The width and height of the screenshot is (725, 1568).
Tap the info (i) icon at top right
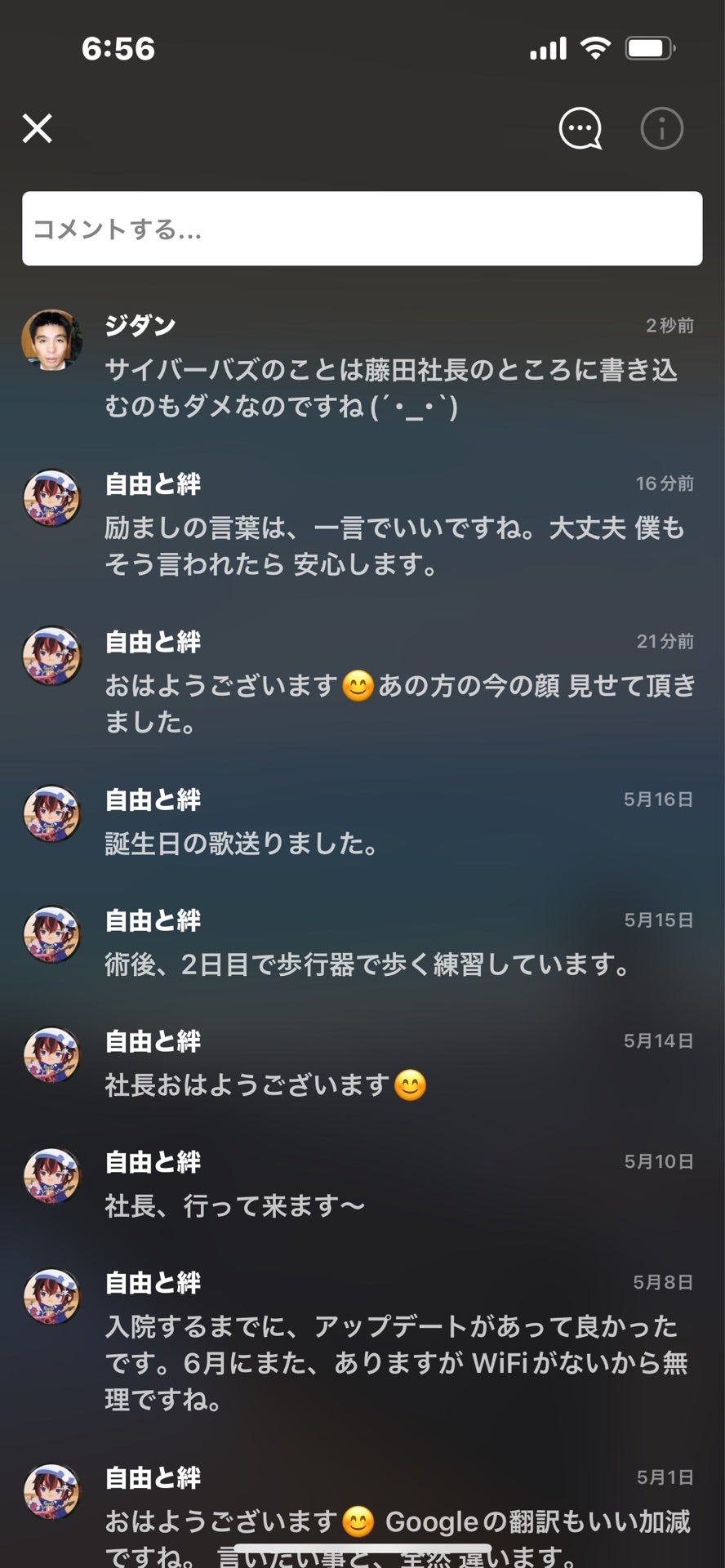click(x=661, y=128)
